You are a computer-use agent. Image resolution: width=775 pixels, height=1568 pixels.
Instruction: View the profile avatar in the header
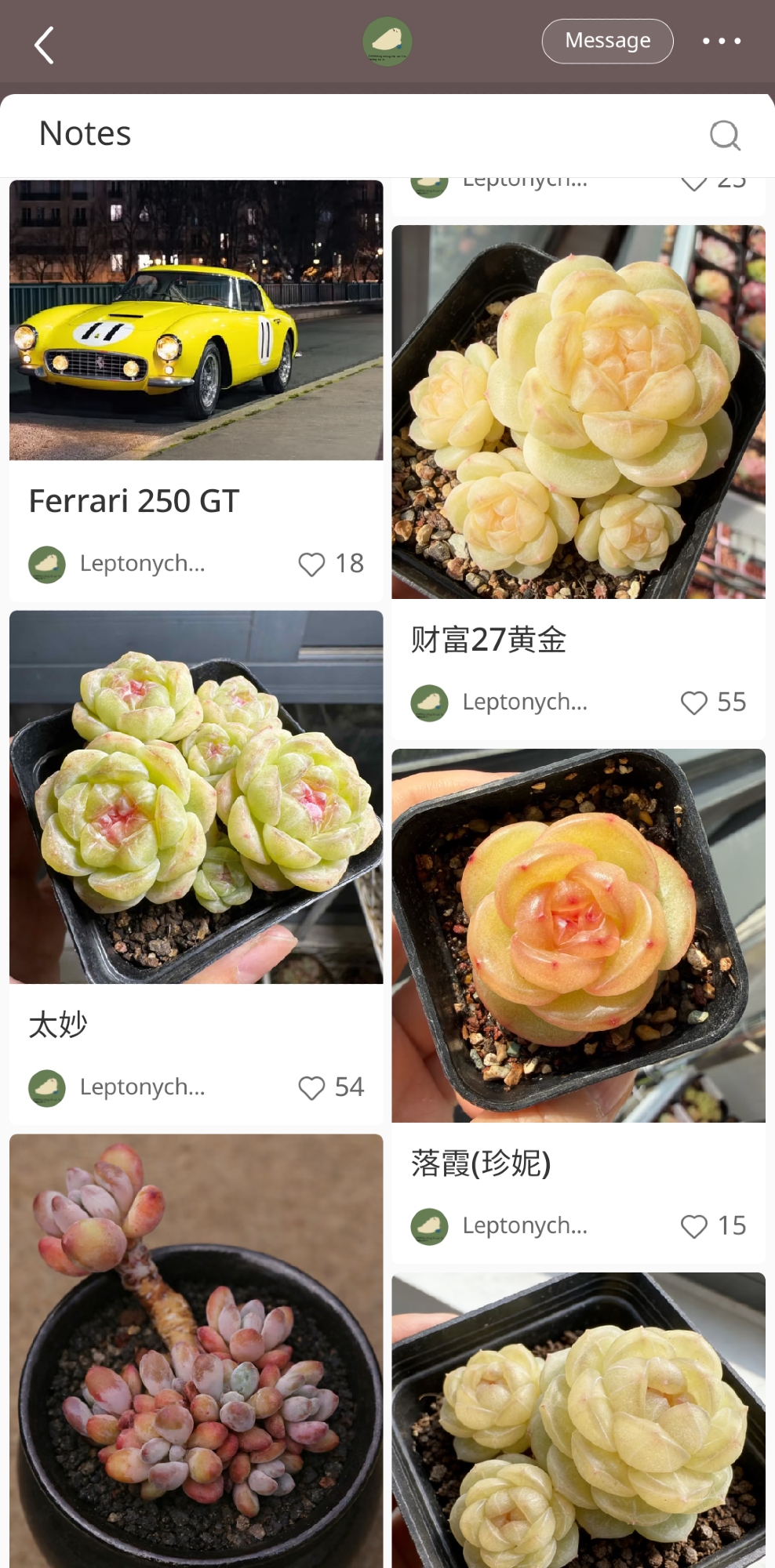click(x=387, y=42)
